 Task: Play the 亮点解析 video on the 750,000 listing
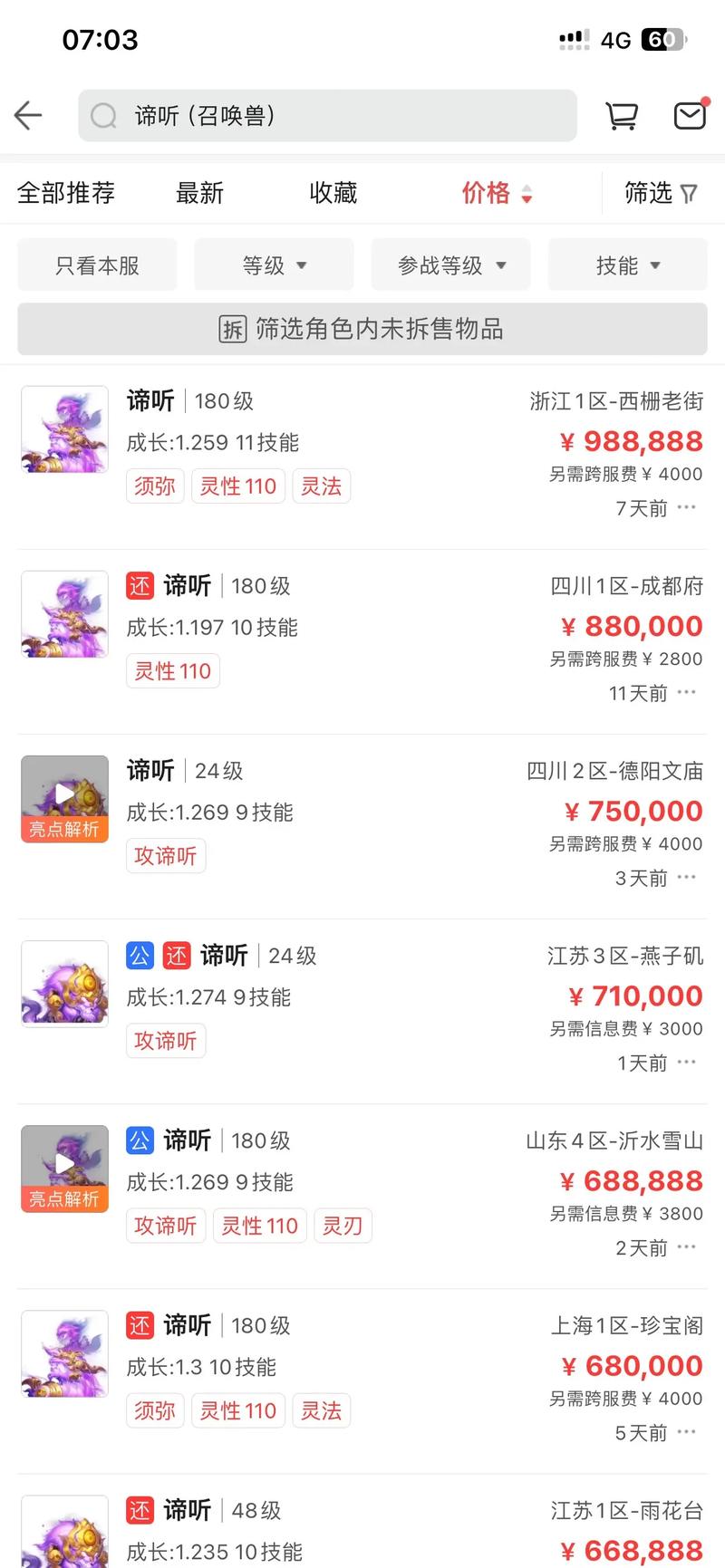pos(63,793)
